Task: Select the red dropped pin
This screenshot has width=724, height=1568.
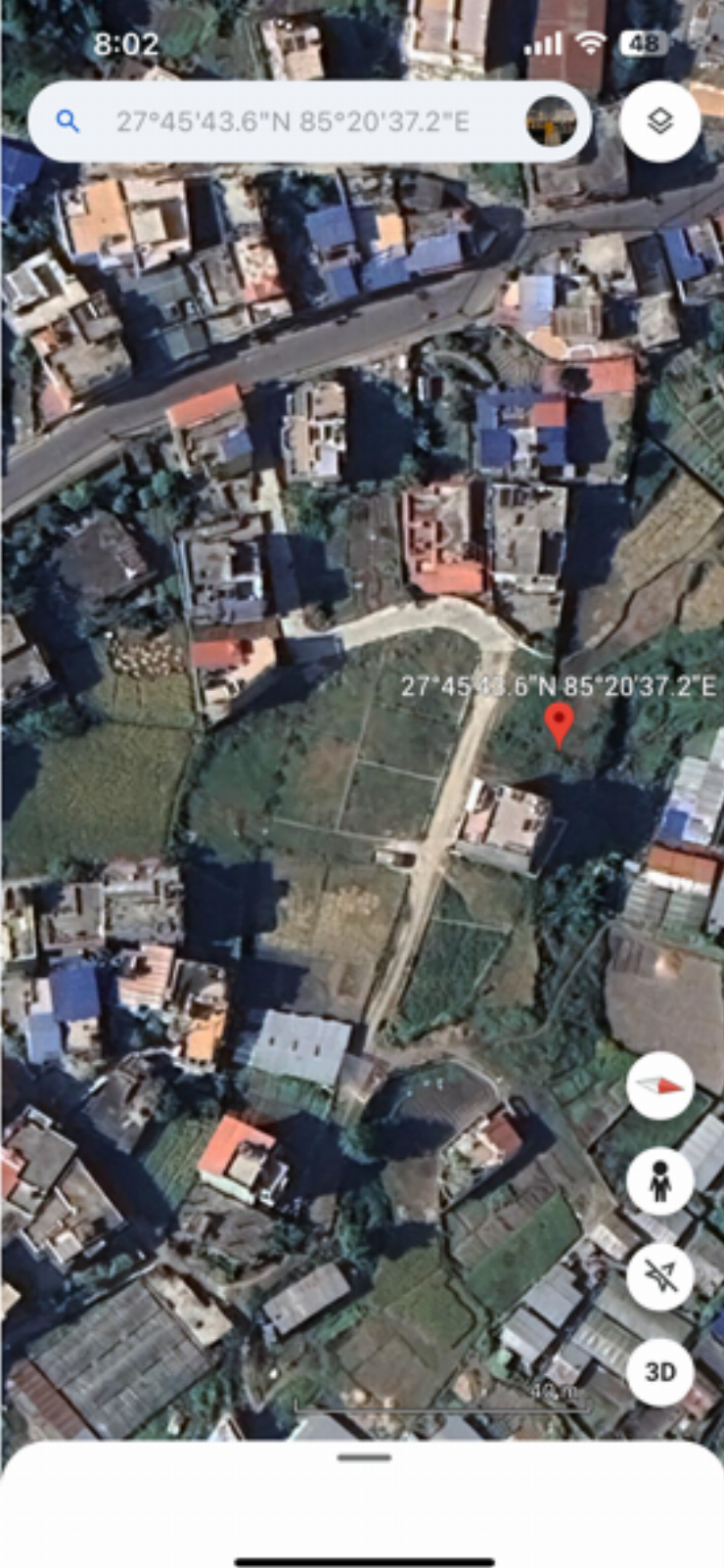Action: coord(559,725)
